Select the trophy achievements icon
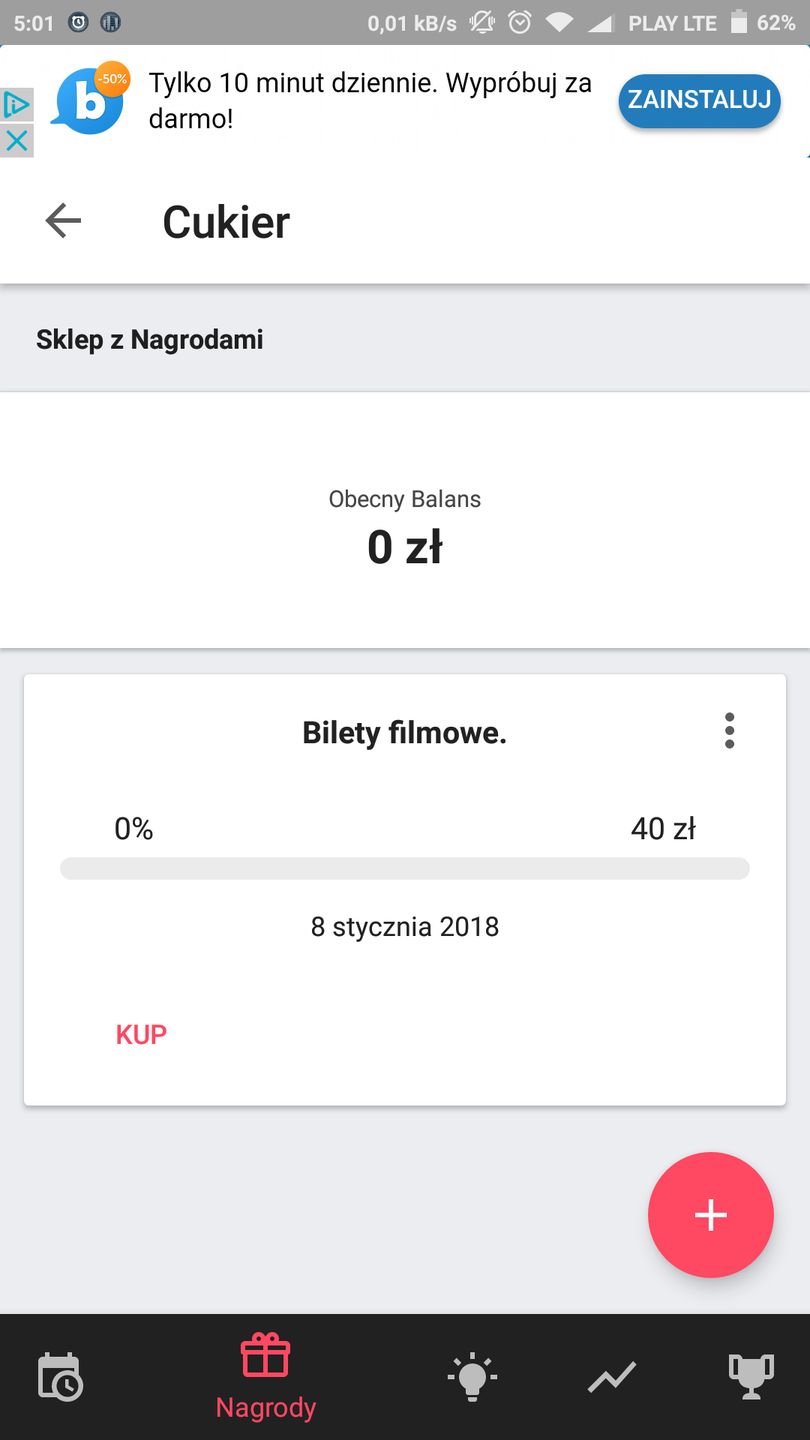 [751, 1377]
